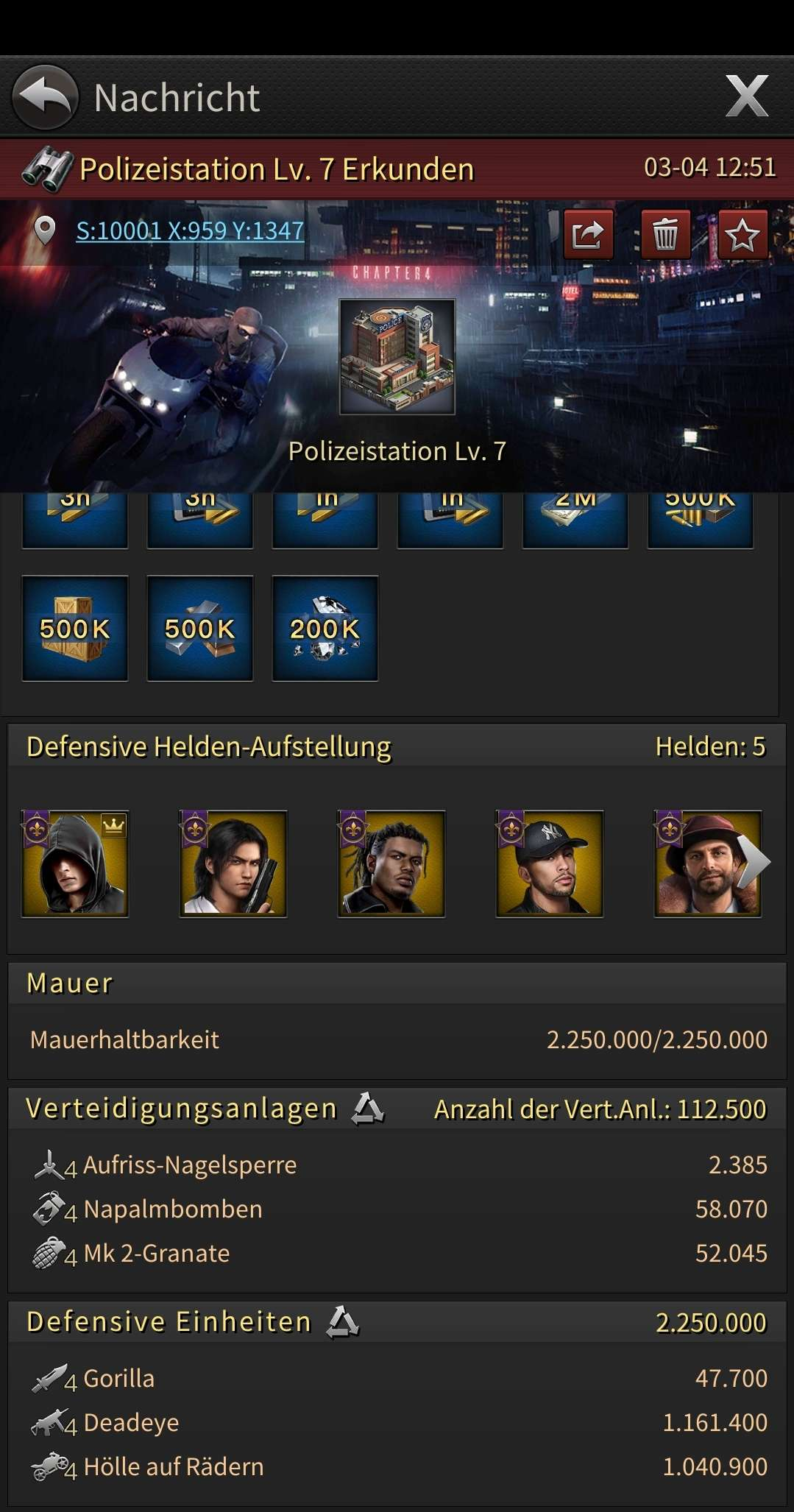The image size is (794, 1512).
Task: Open triangle icon next to Defensive Einheiten
Action: coord(342,1322)
